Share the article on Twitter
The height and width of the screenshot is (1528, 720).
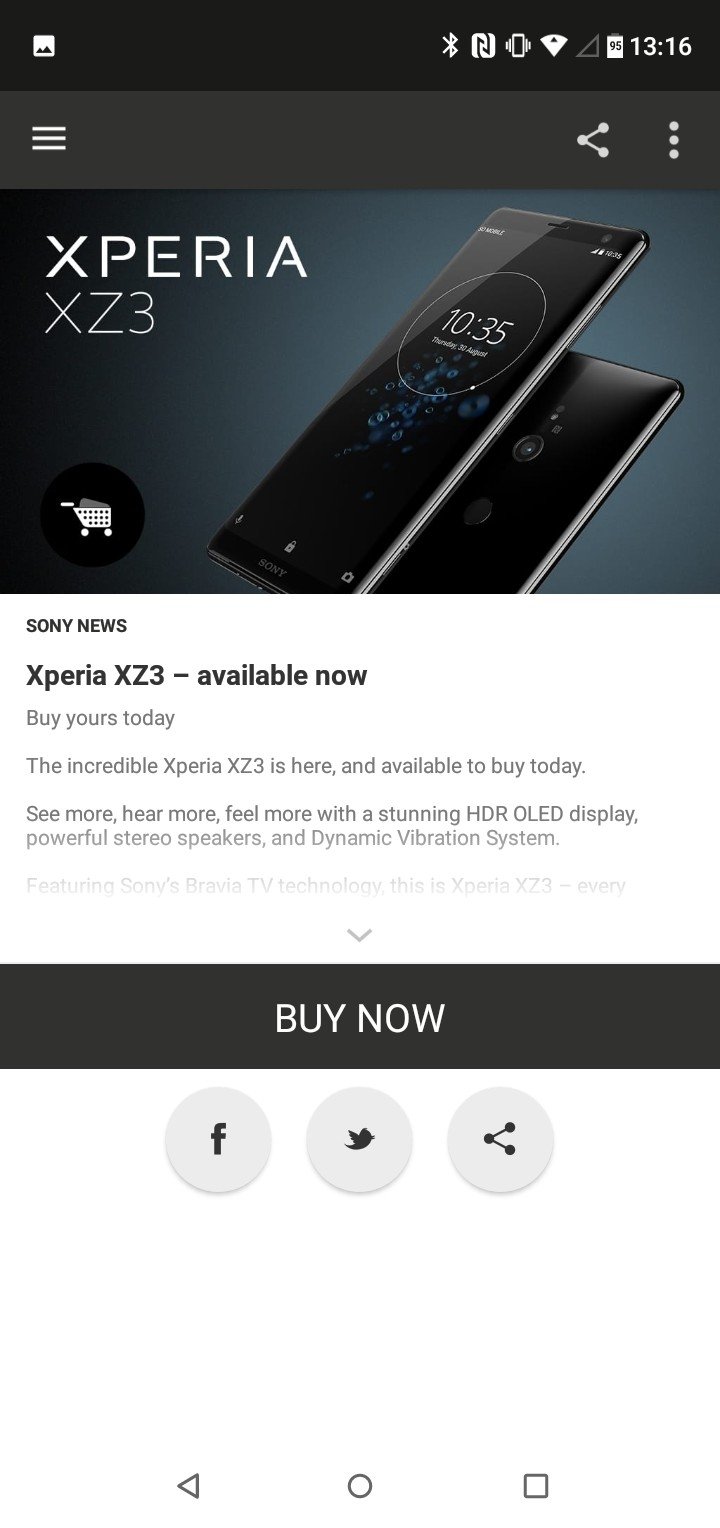point(359,1139)
